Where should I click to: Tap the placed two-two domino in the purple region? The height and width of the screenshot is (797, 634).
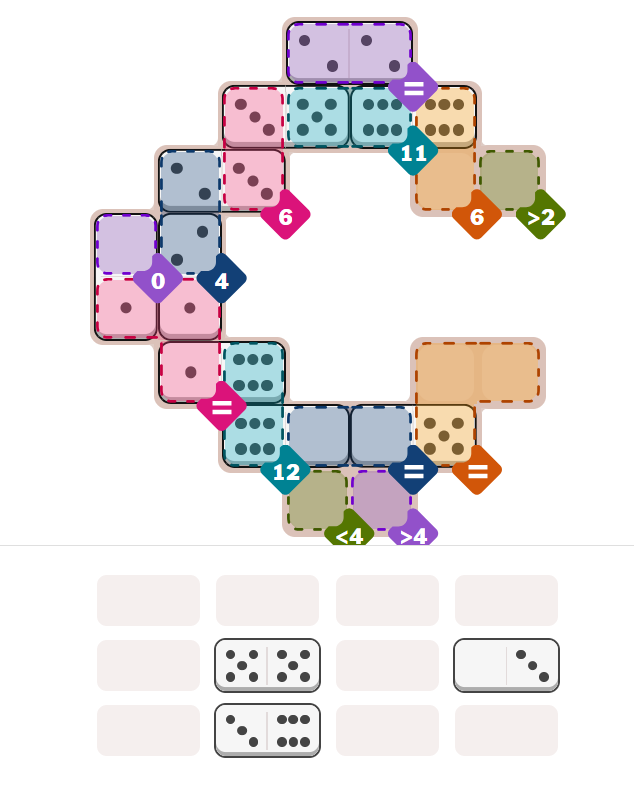click(x=349, y=53)
